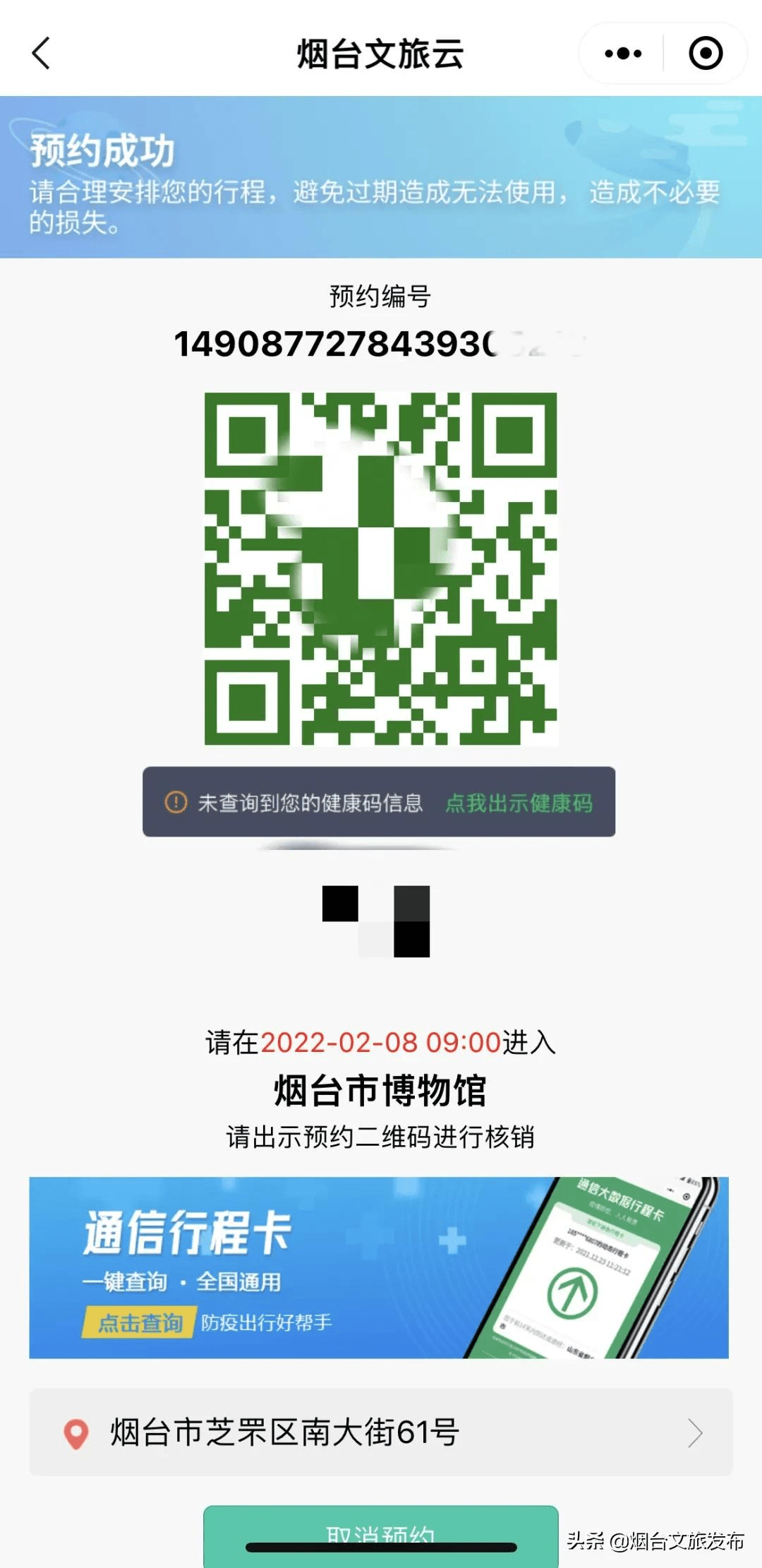762x1568 pixels.
Task: Close the mini program with the circle button
Action: coord(705,54)
